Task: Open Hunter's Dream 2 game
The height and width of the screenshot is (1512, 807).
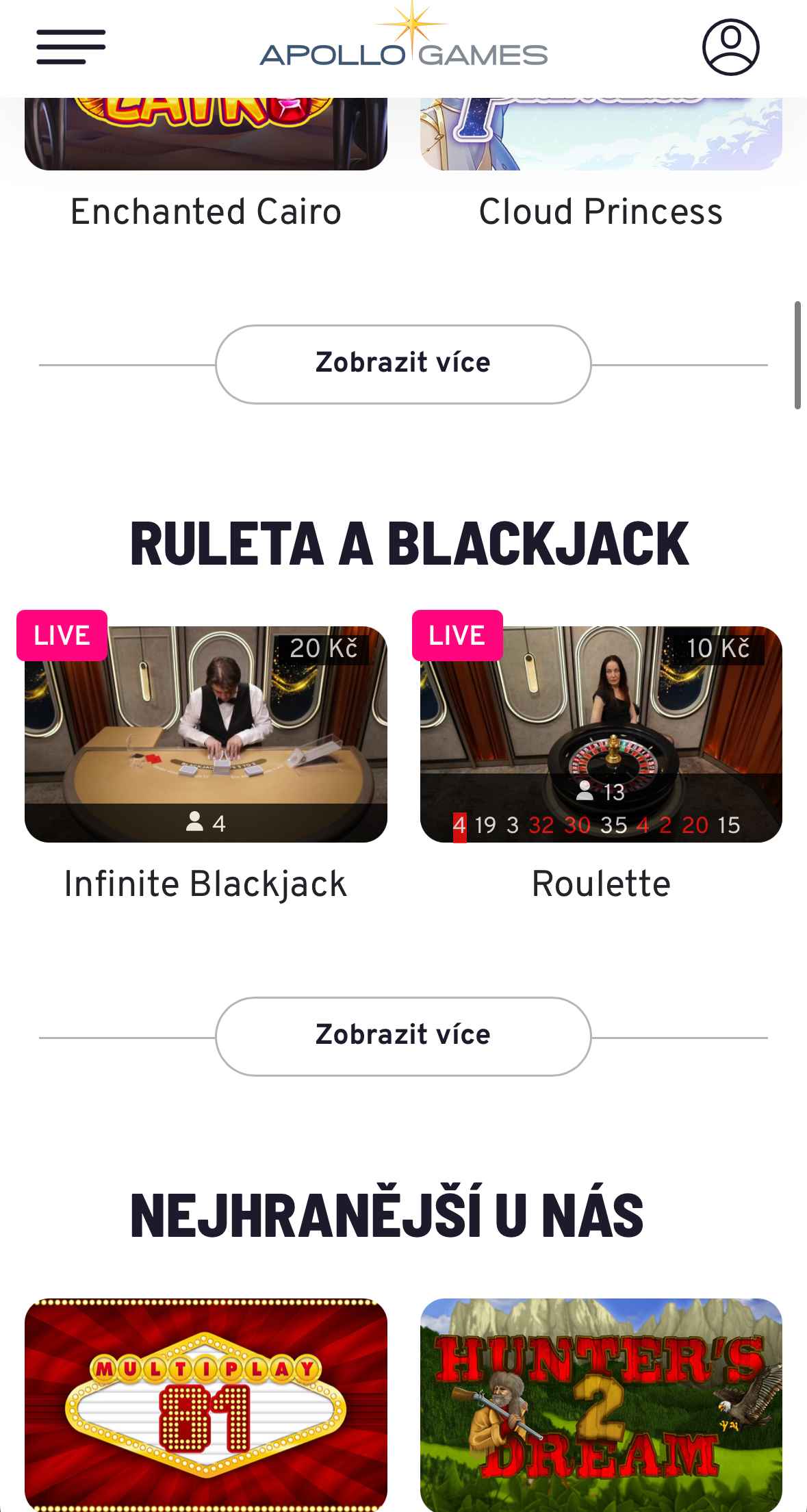Action: click(x=601, y=1405)
